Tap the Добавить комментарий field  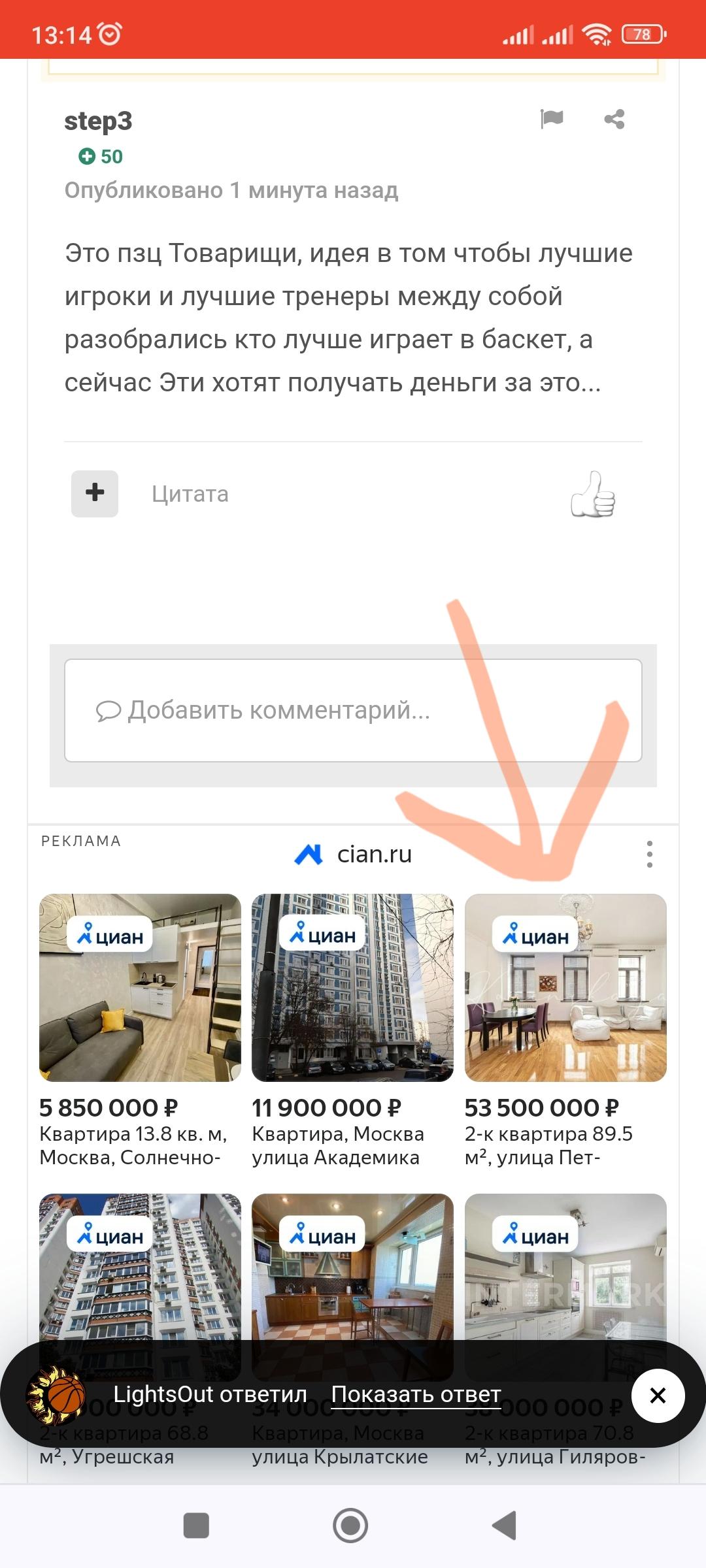tap(353, 710)
